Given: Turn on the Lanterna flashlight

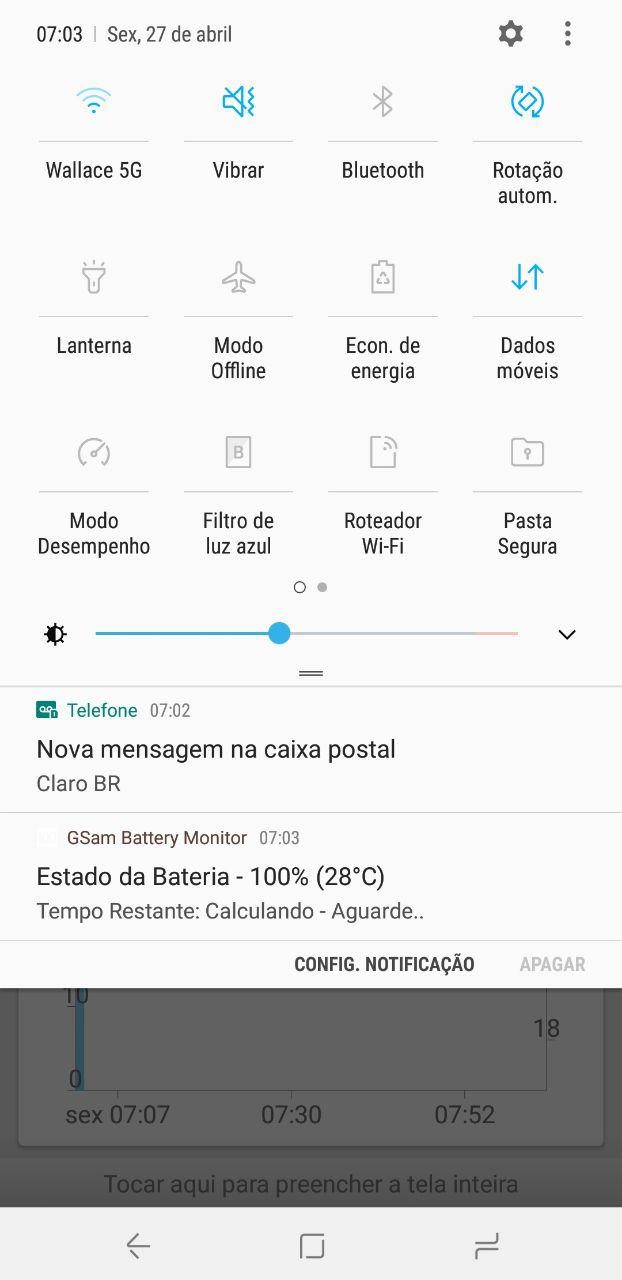Looking at the screenshot, I should pyautogui.click(x=94, y=277).
